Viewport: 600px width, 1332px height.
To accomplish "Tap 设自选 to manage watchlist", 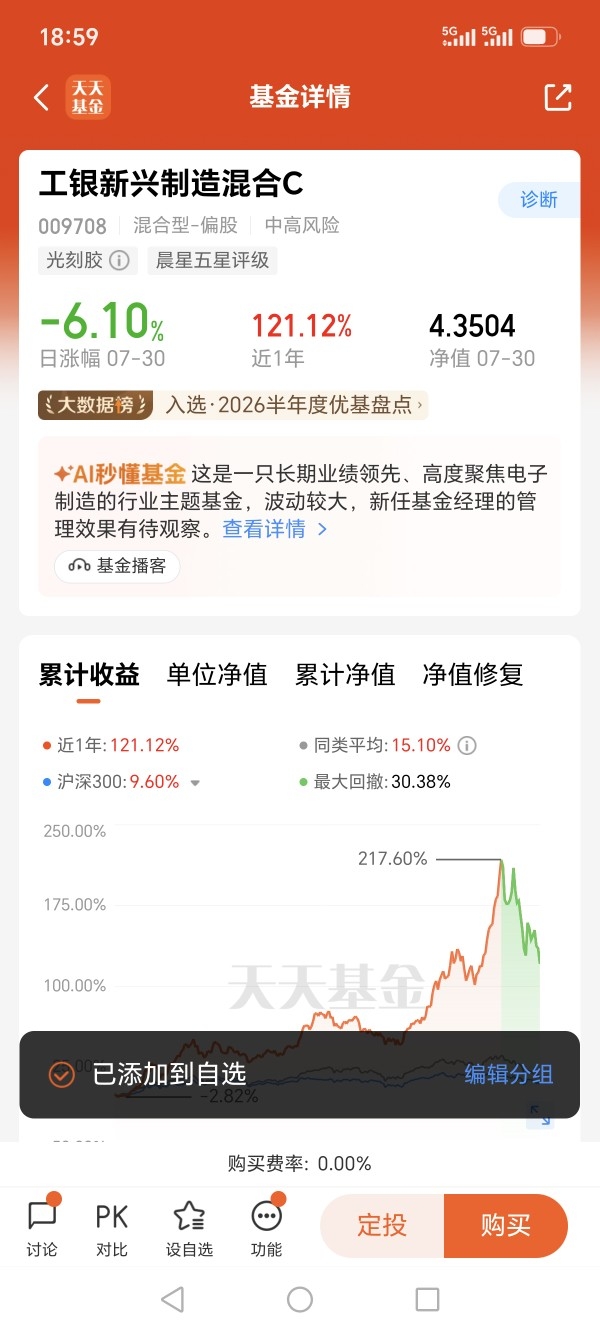I will pyautogui.click(x=189, y=1229).
